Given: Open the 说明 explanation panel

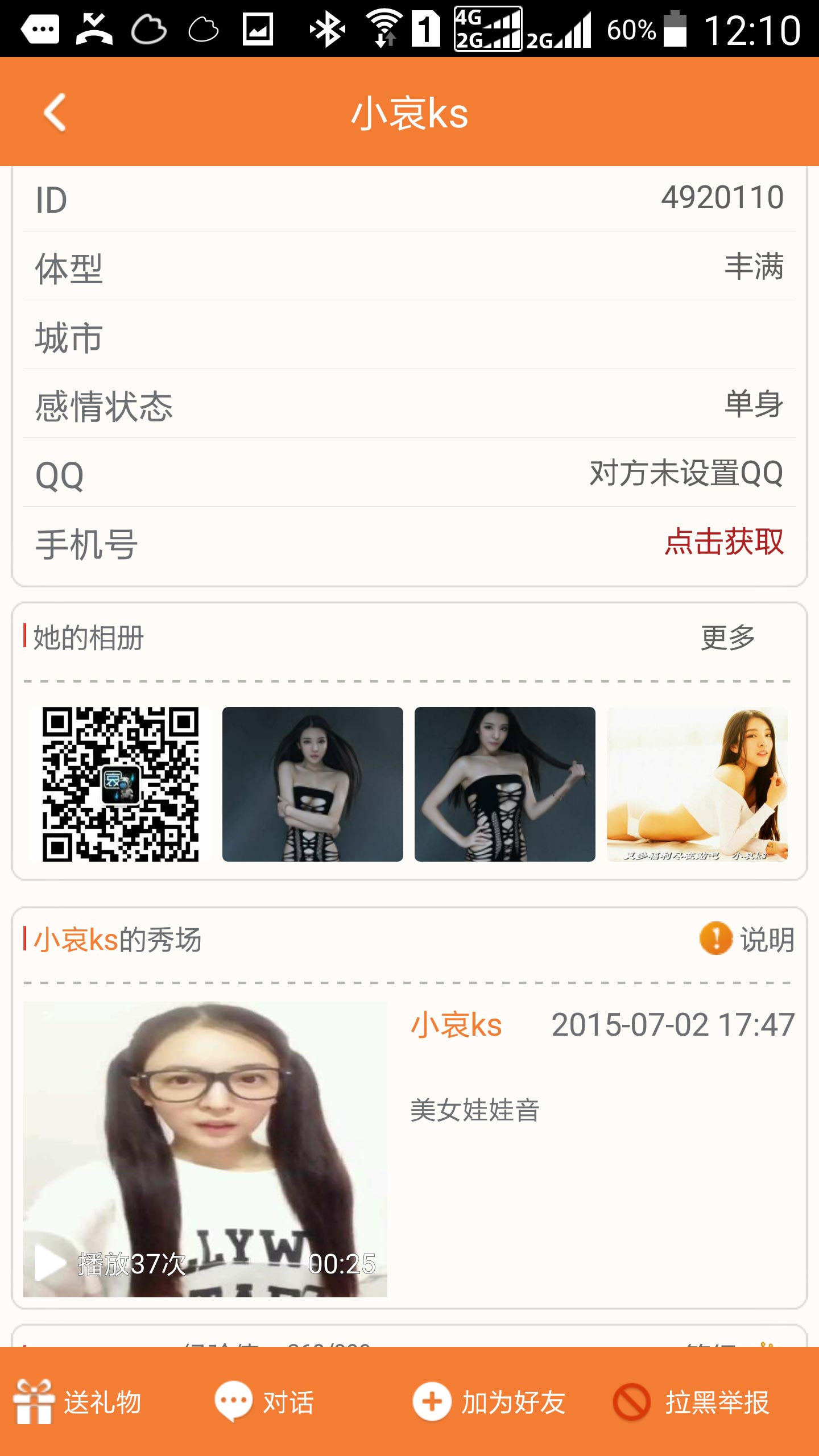Looking at the screenshot, I should click(x=764, y=940).
